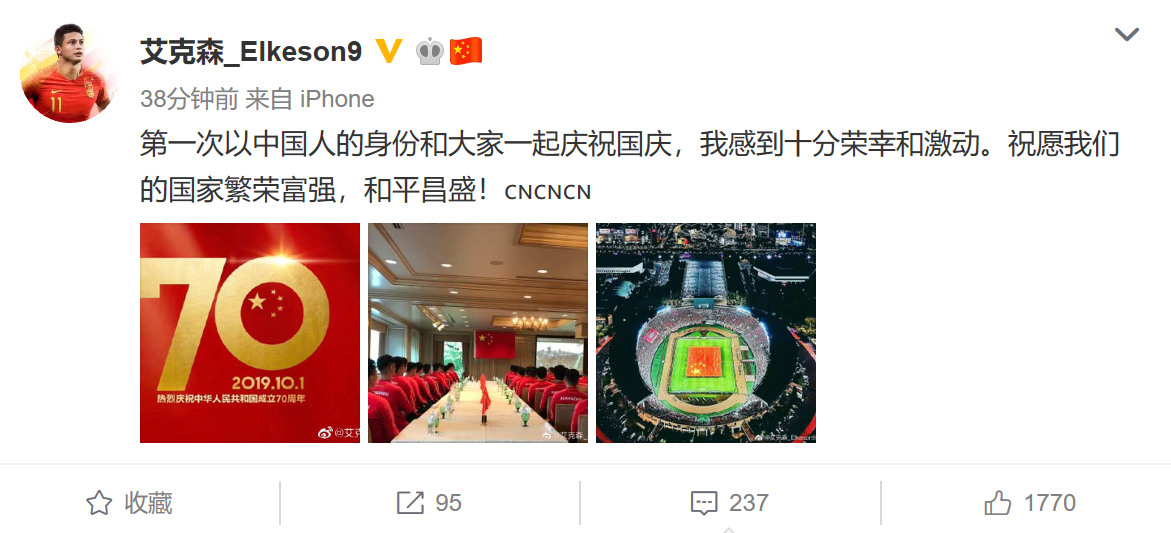Screen dimensions: 1171x533
Task: Open the iPhone source link
Action: click(x=336, y=99)
